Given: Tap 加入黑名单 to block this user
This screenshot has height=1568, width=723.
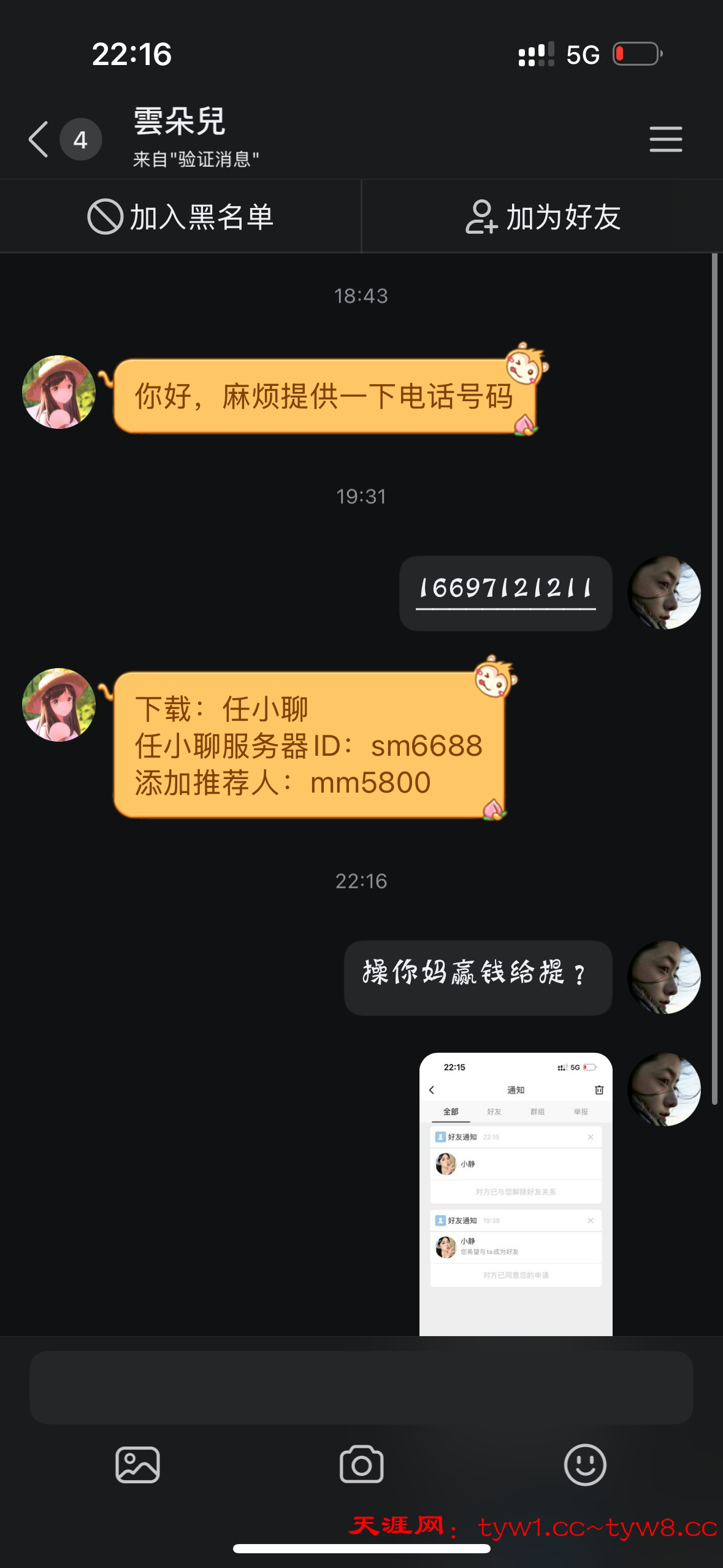Looking at the screenshot, I should click(180, 217).
